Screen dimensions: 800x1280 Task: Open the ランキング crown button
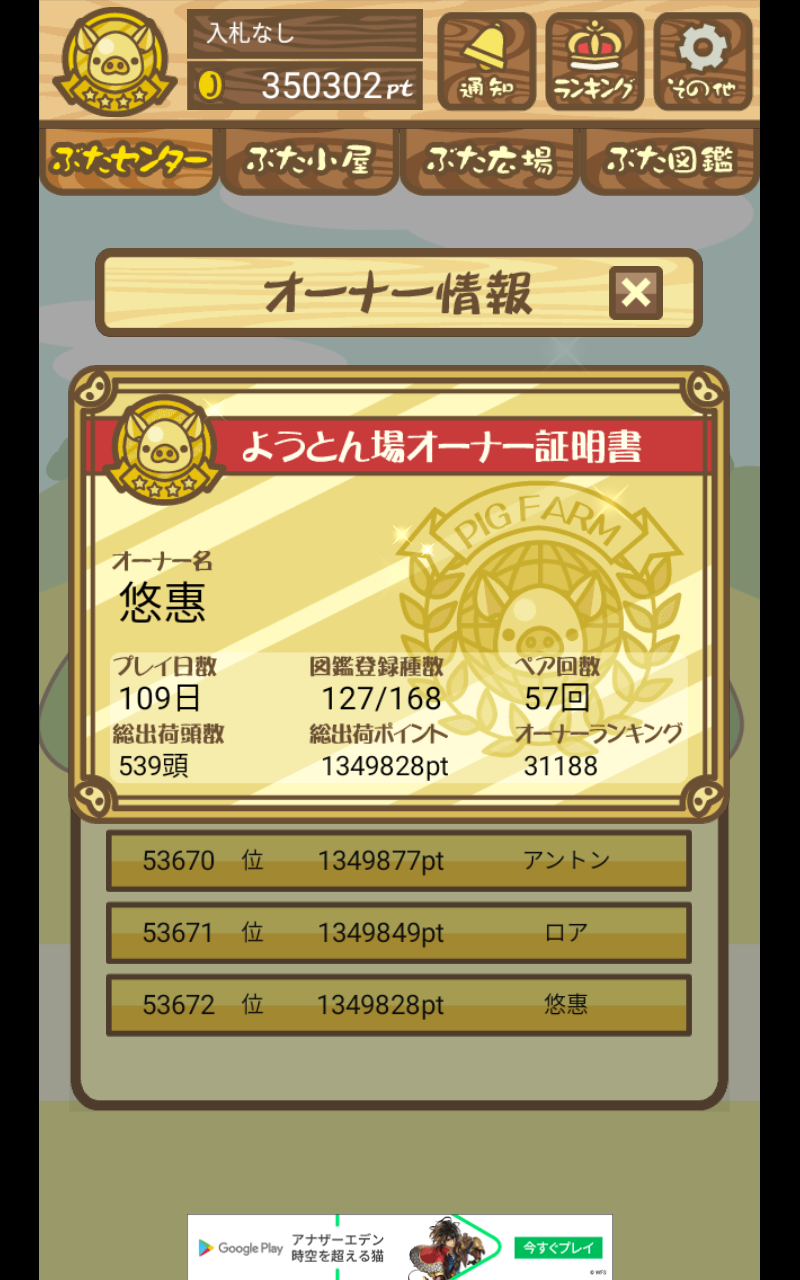(595, 61)
